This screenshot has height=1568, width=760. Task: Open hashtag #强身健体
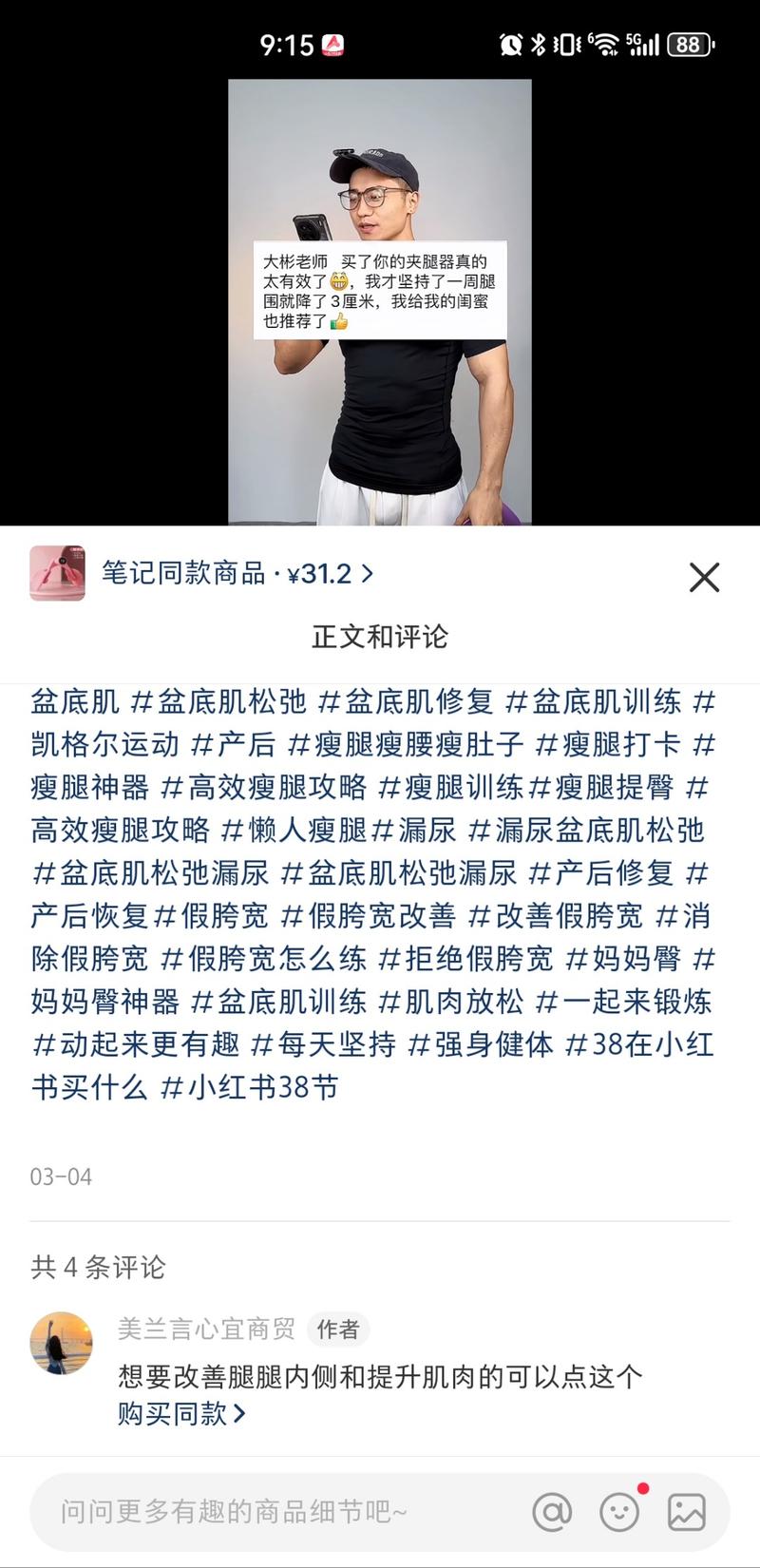tap(481, 1044)
